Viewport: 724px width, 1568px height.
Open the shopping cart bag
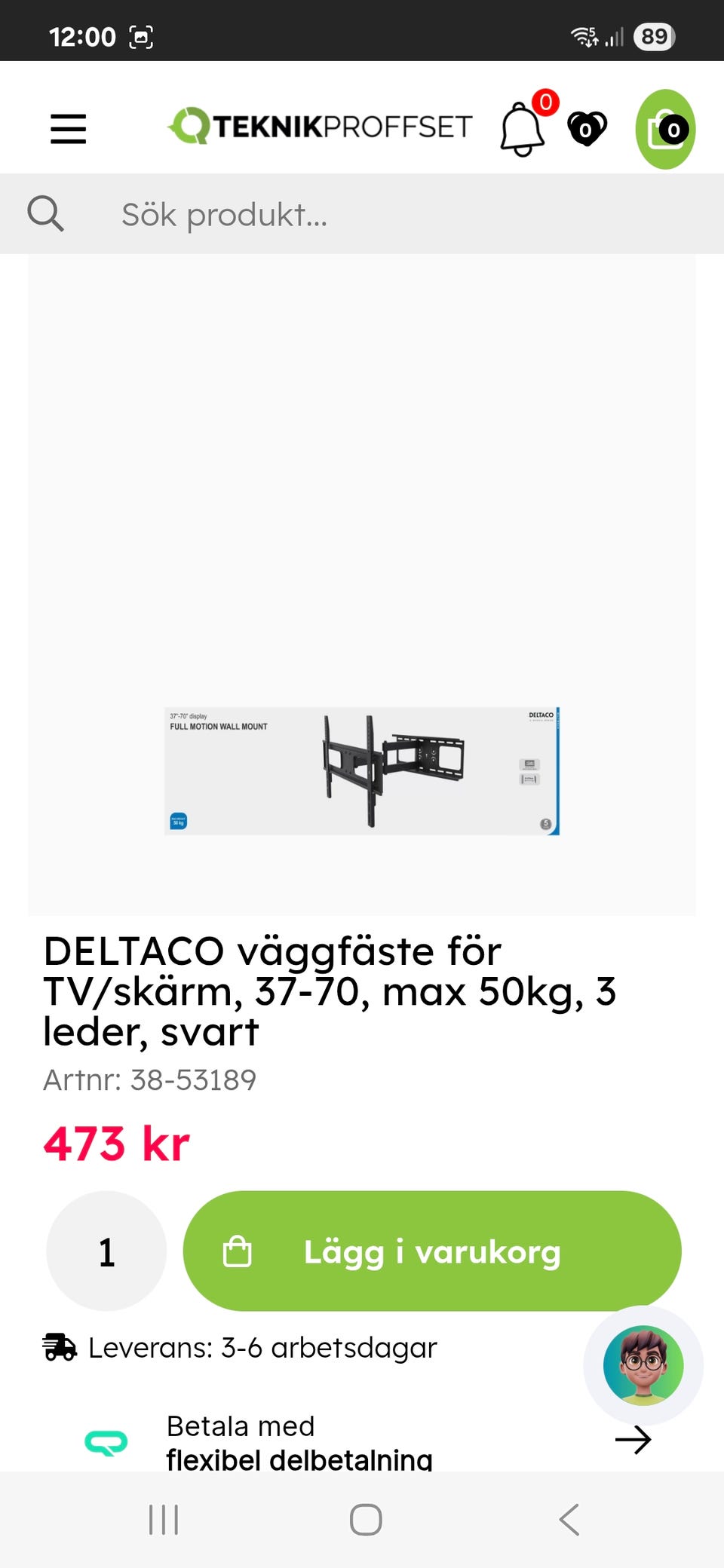tap(667, 130)
